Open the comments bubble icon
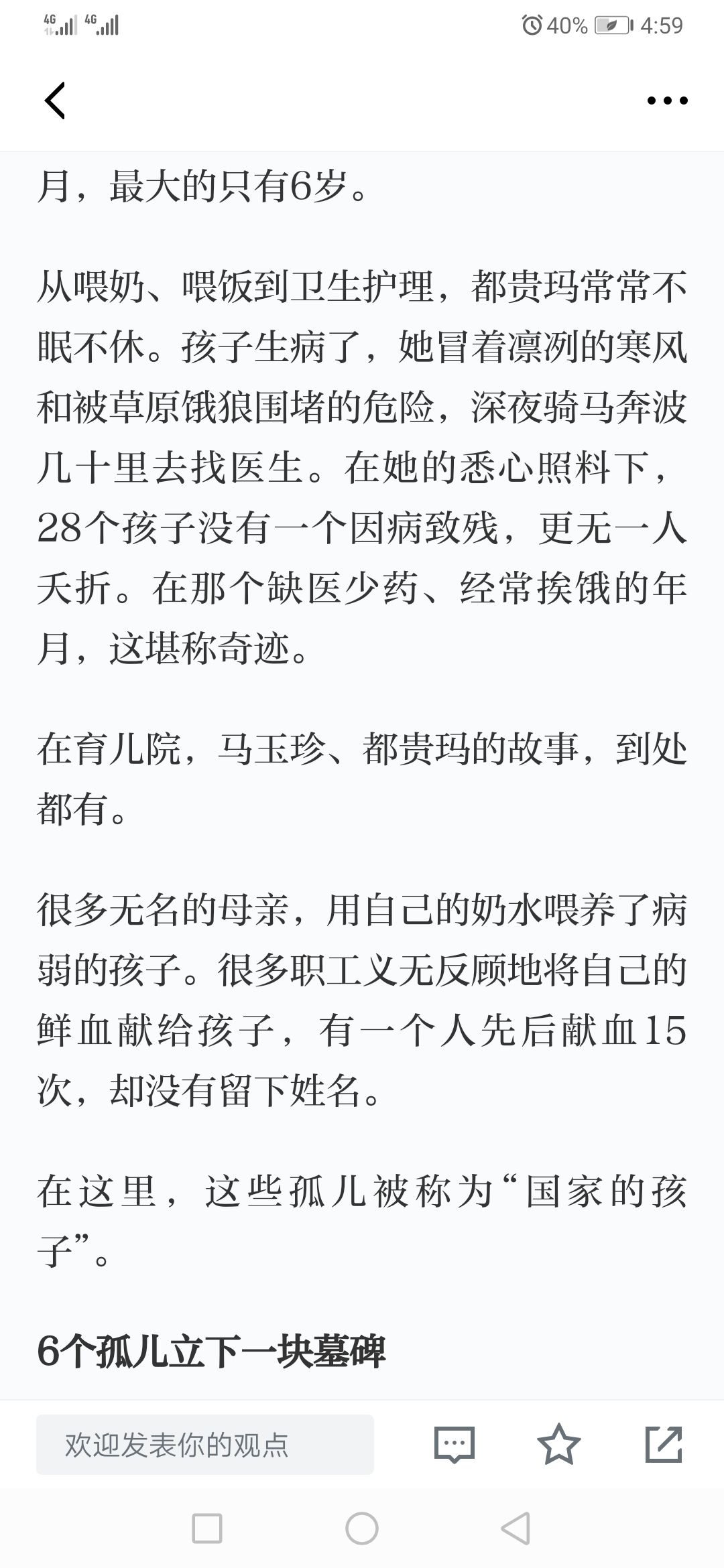The image size is (724, 1568). coord(455,1444)
